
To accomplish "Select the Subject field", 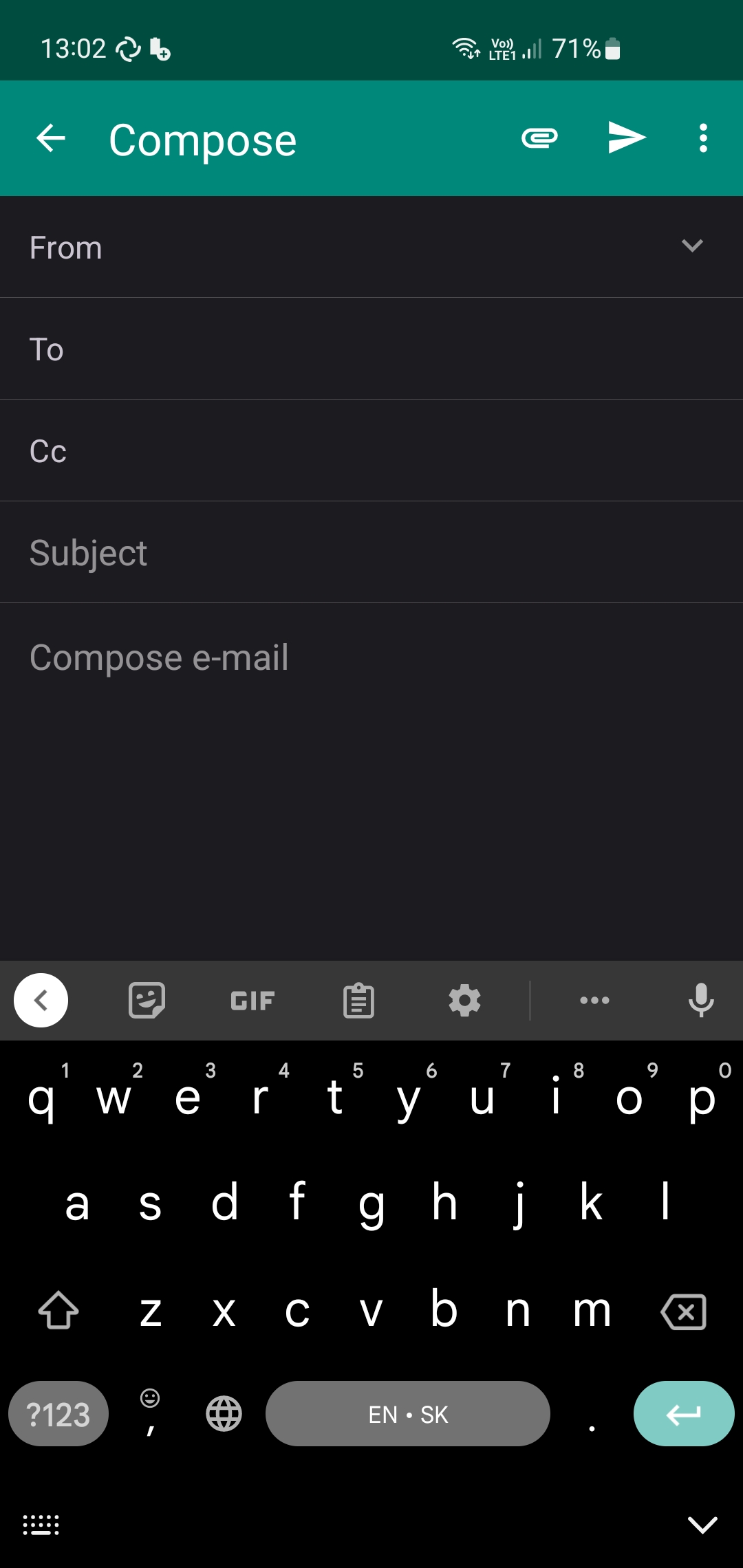I will pos(371,552).
